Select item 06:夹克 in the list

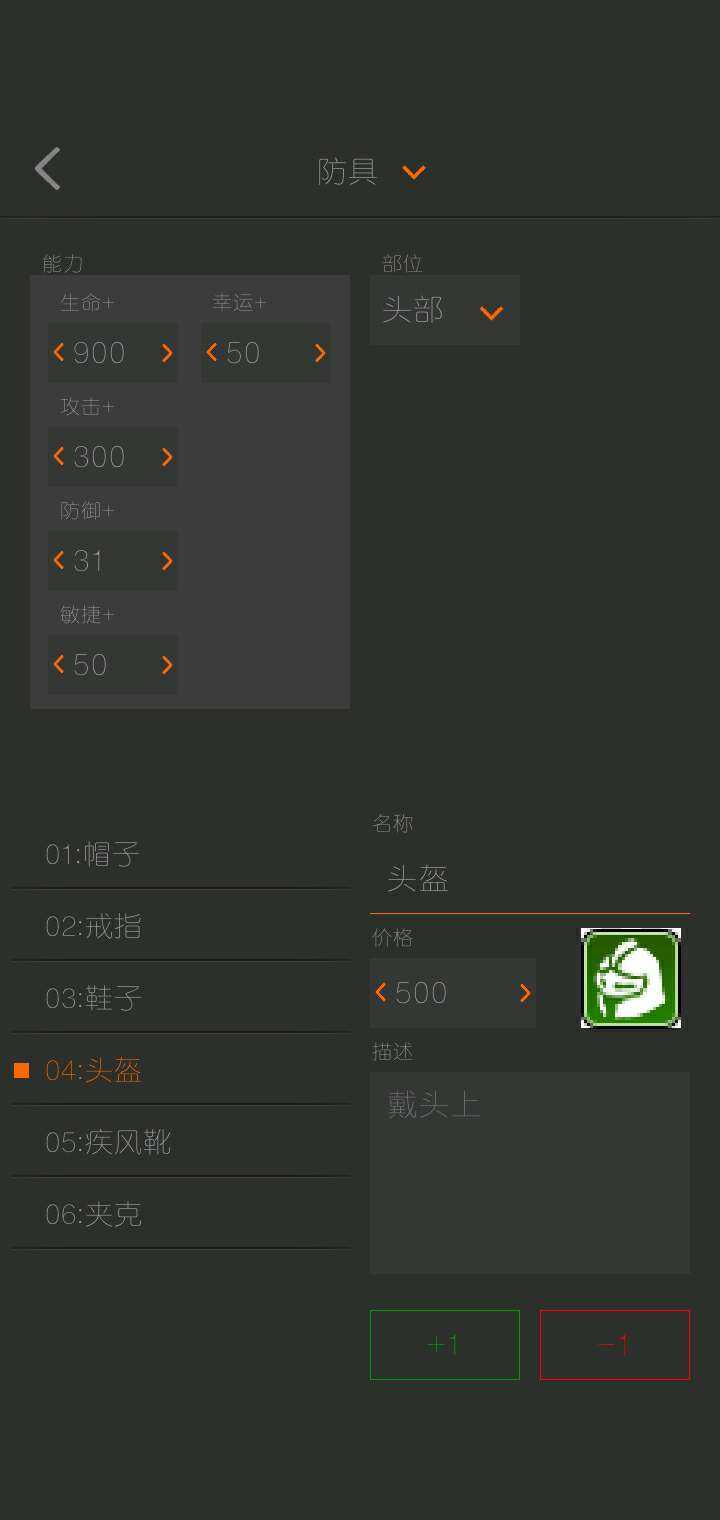click(x=180, y=1214)
